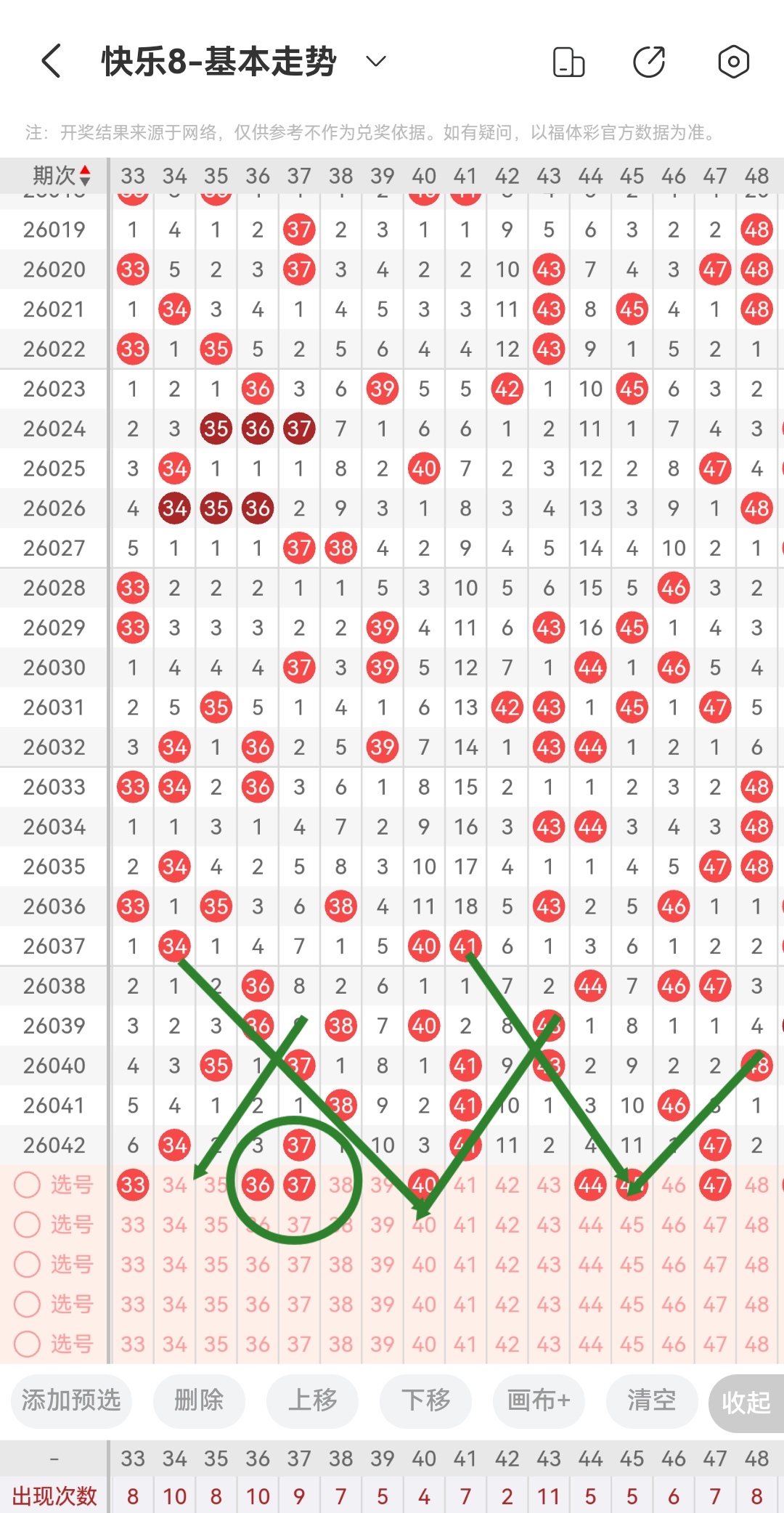Move the selection down with 下移

point(425,1400)
